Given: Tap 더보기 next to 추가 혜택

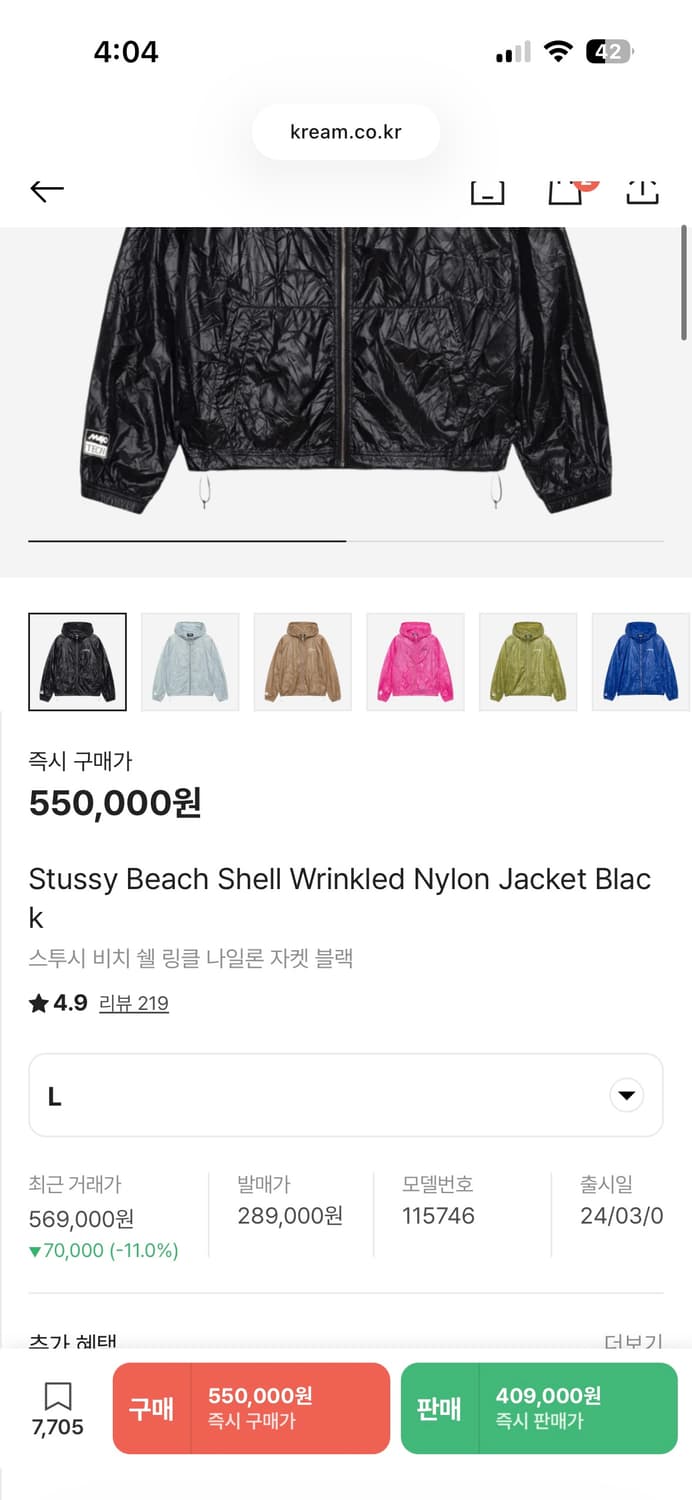Looking at the screenshot, I should click(x=633, y=1342).
